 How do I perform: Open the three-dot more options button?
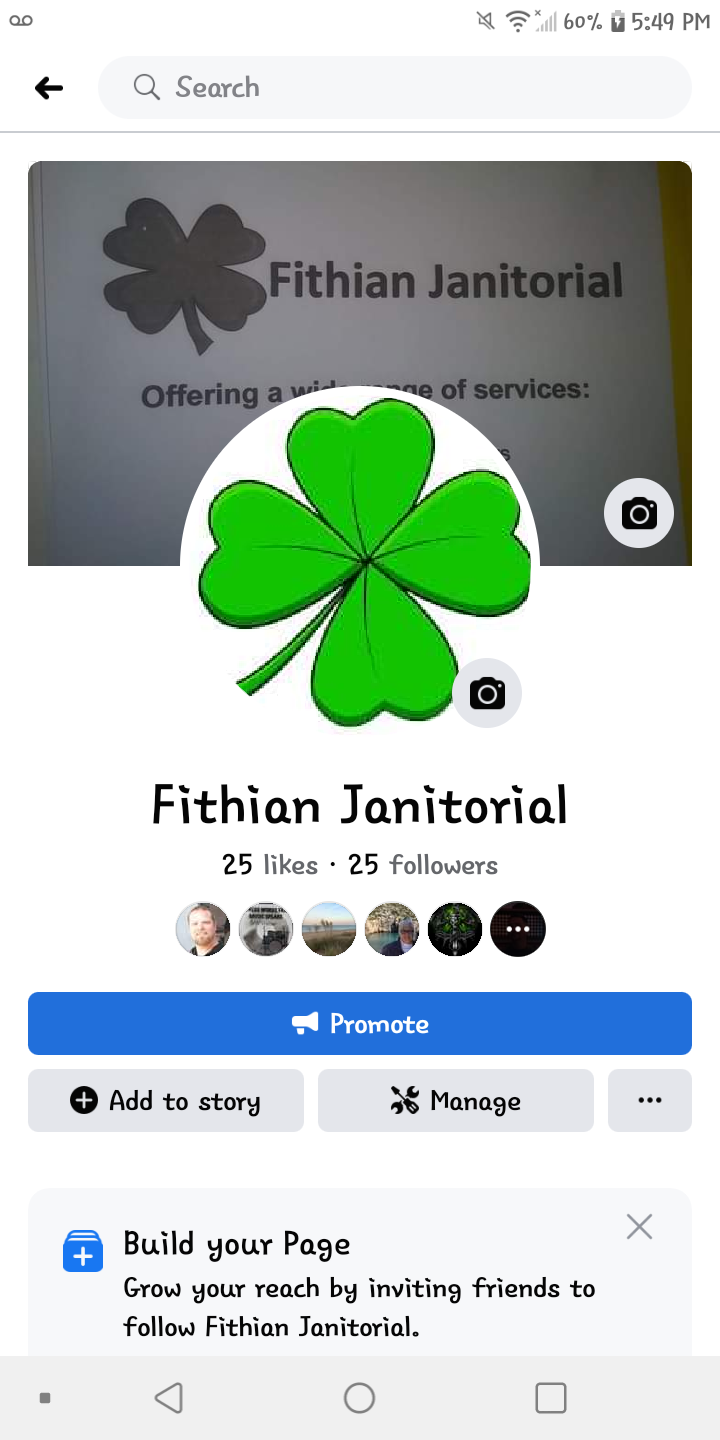point(649,1101)
